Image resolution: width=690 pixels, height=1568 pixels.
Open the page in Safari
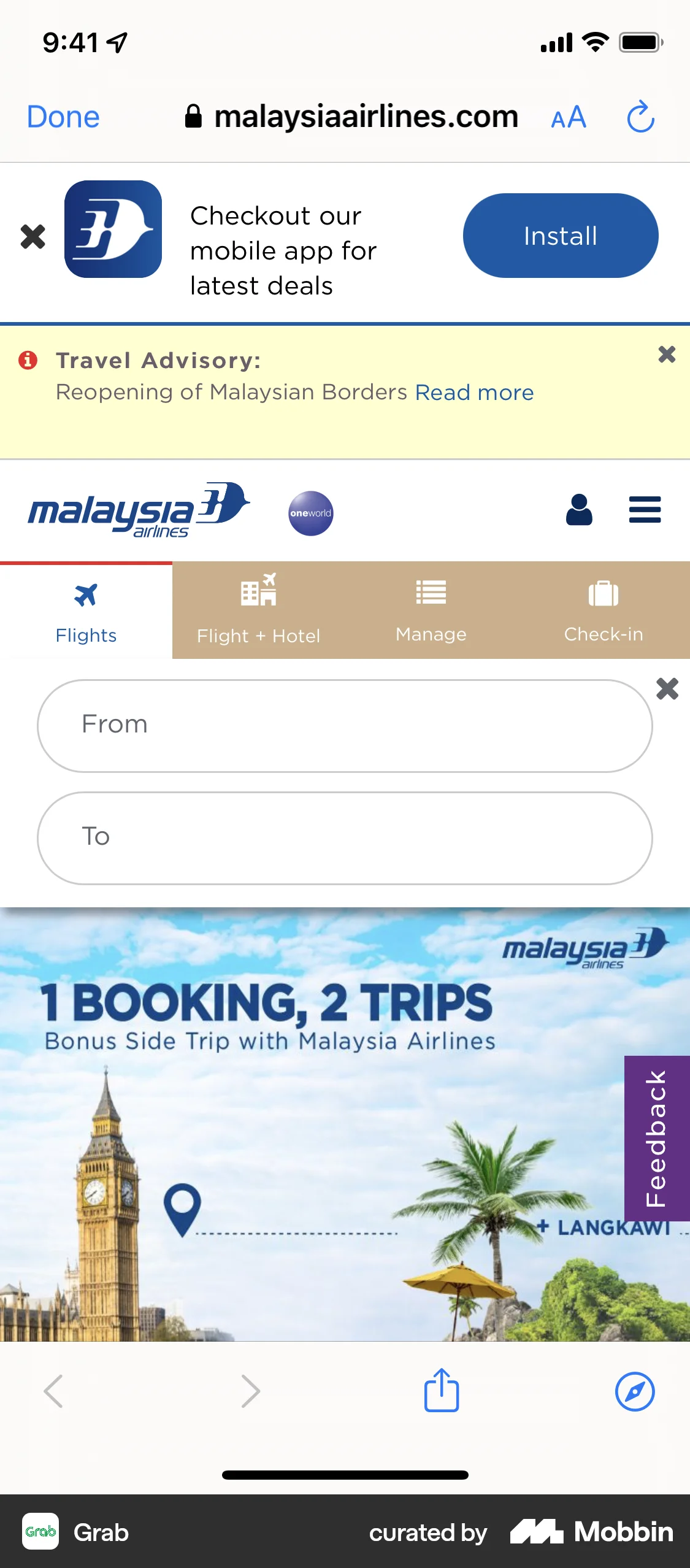pos(635,1391)
